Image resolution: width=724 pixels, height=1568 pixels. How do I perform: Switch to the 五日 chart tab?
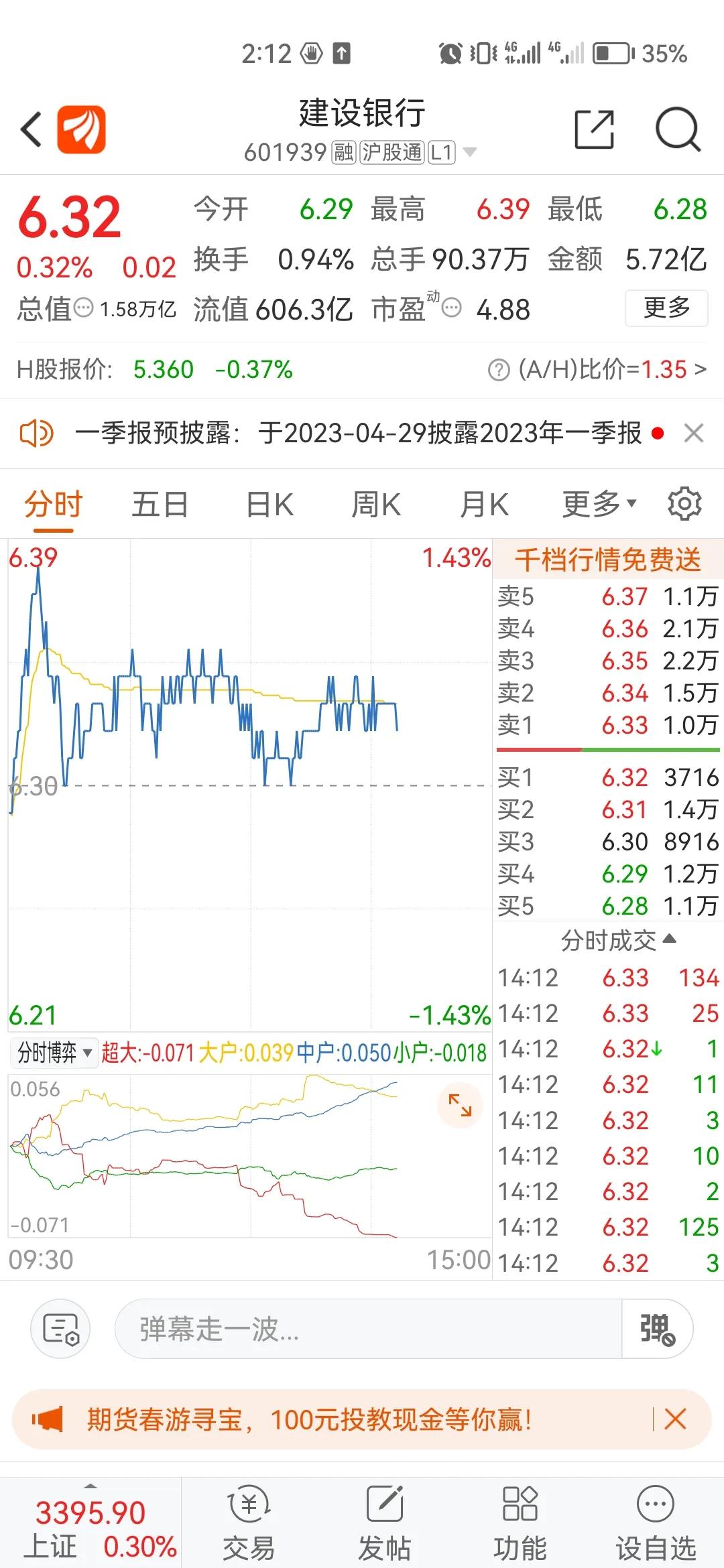tap(160, 505)
